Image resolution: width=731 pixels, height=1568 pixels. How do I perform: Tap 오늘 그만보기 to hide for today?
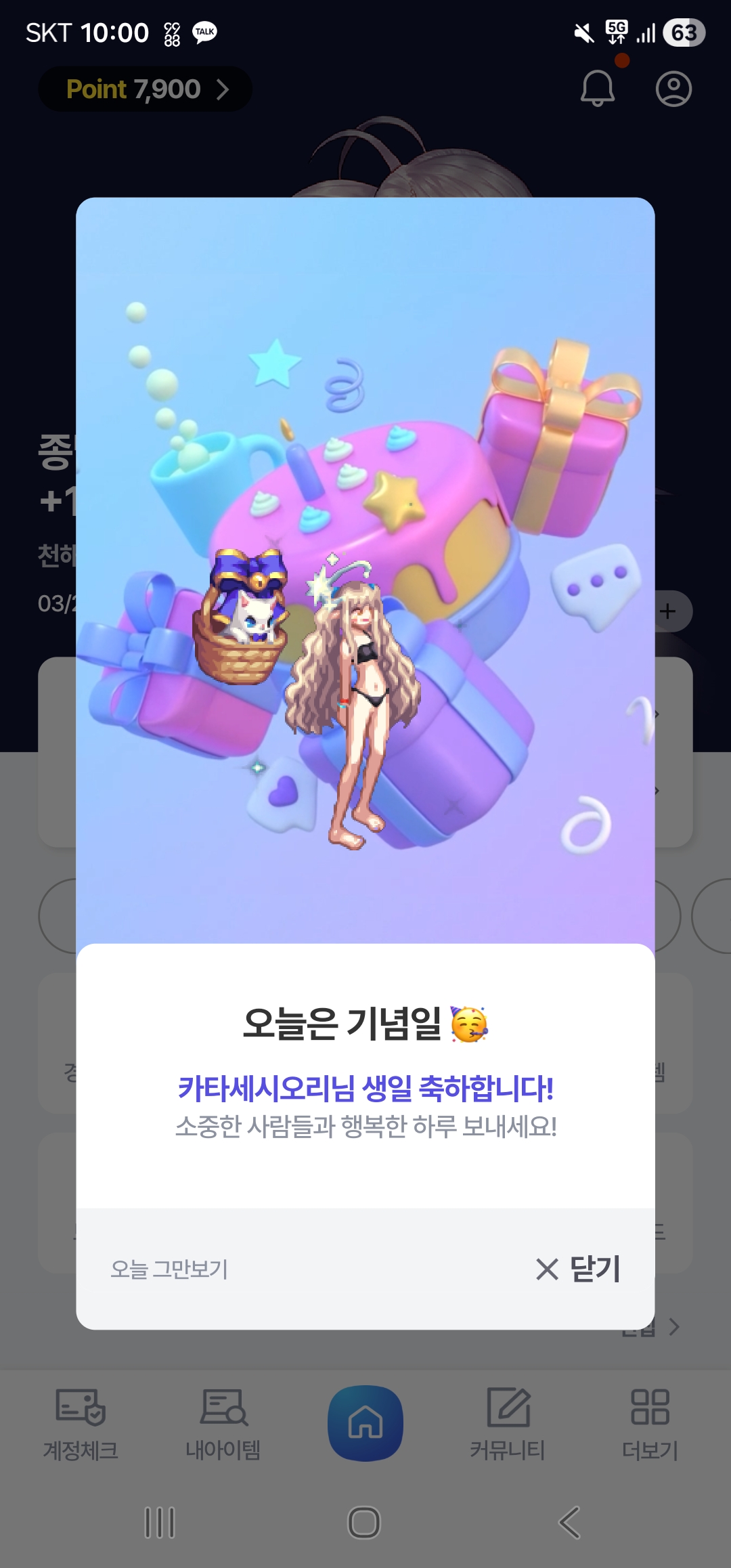click(169, 1269)
